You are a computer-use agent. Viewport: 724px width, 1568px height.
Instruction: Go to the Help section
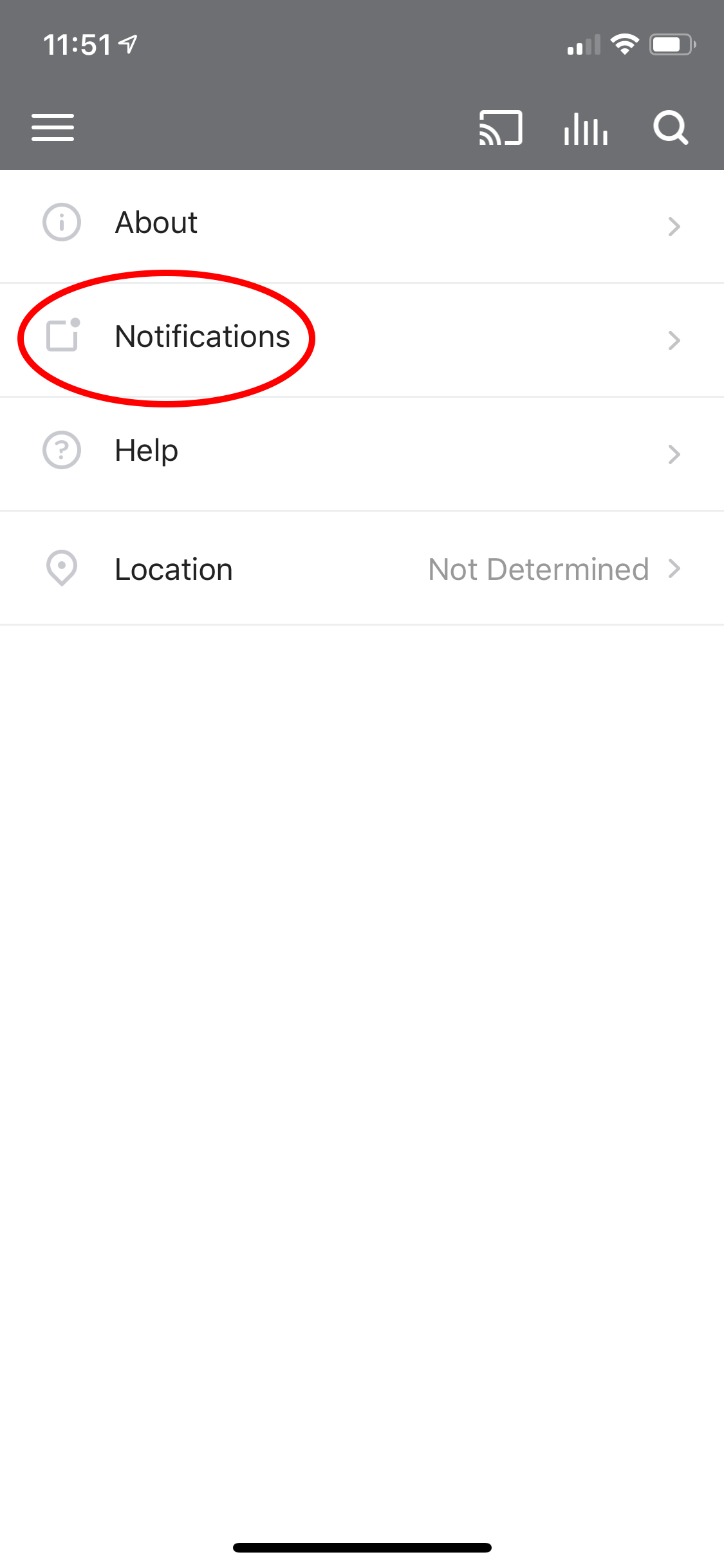point(362,454)
